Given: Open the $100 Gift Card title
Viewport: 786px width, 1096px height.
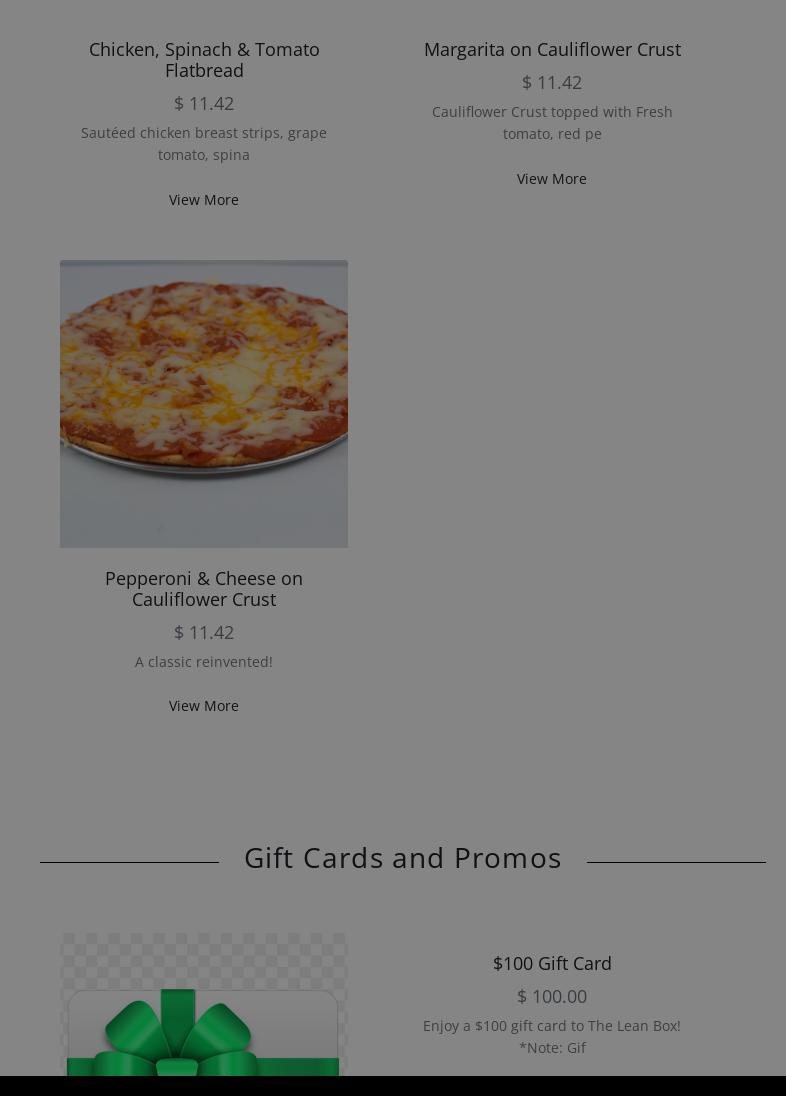Looking at the screenshot, I should tap(552, 963).
